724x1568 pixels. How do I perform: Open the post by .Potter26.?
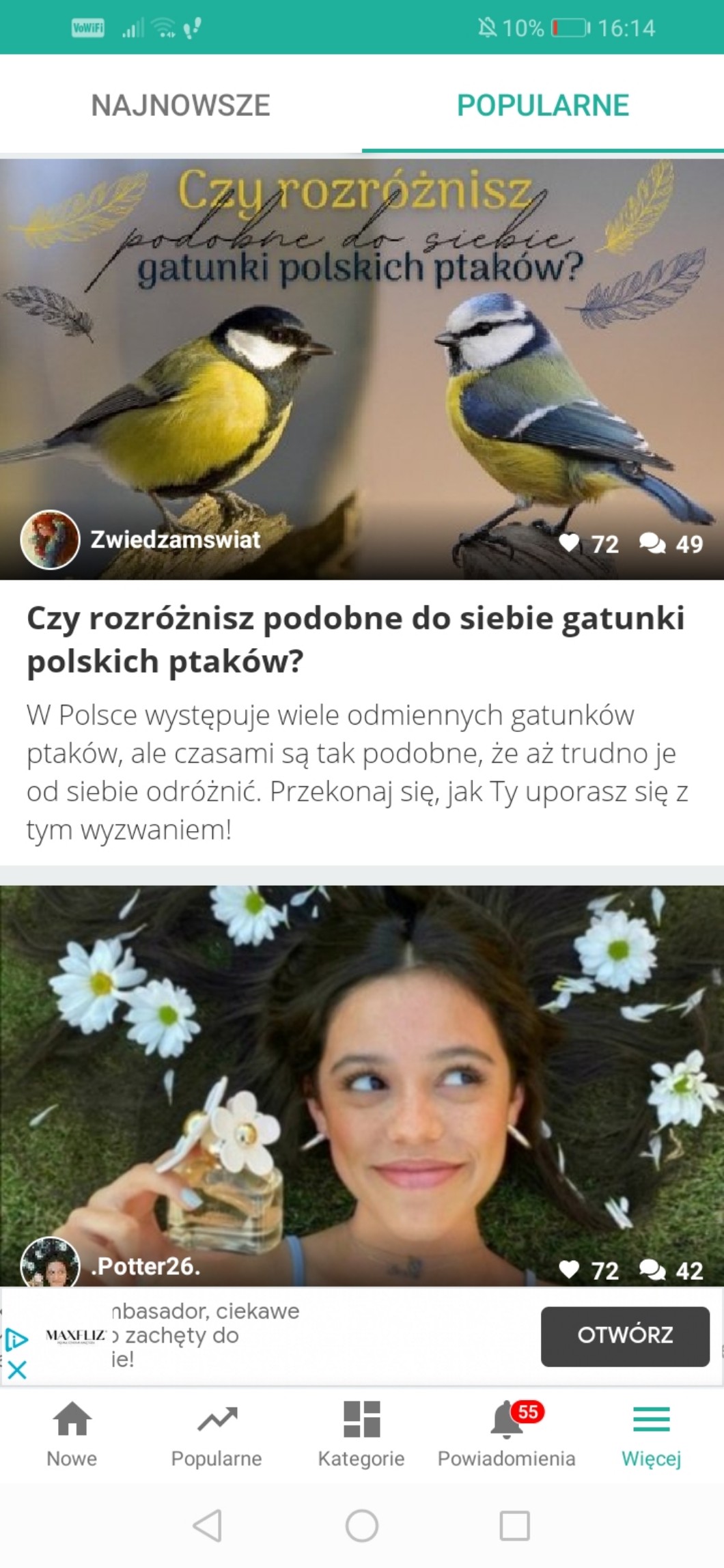click(362, 1086)
